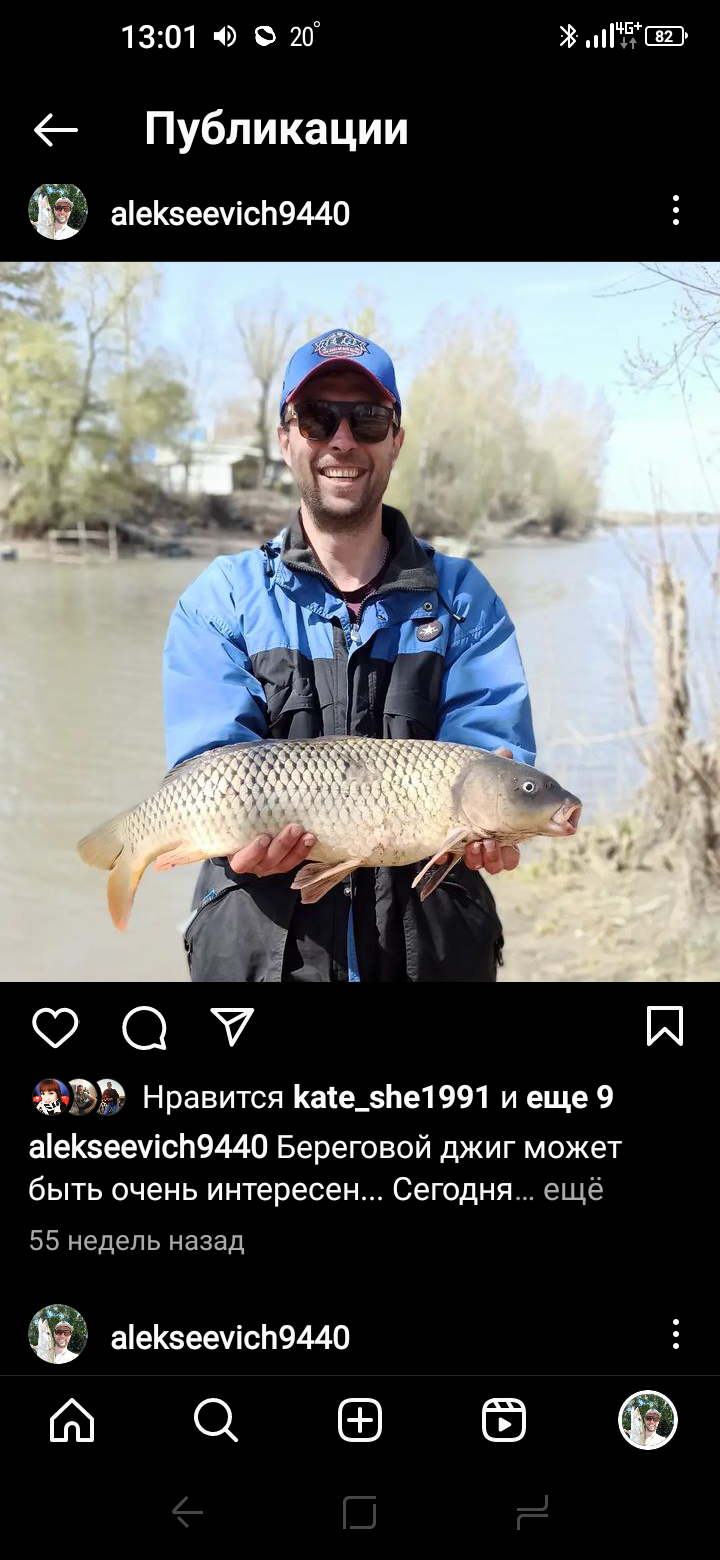The image size is (720, 1560).
Task: Switch to the Search tab
Action: coord(215,1420)
